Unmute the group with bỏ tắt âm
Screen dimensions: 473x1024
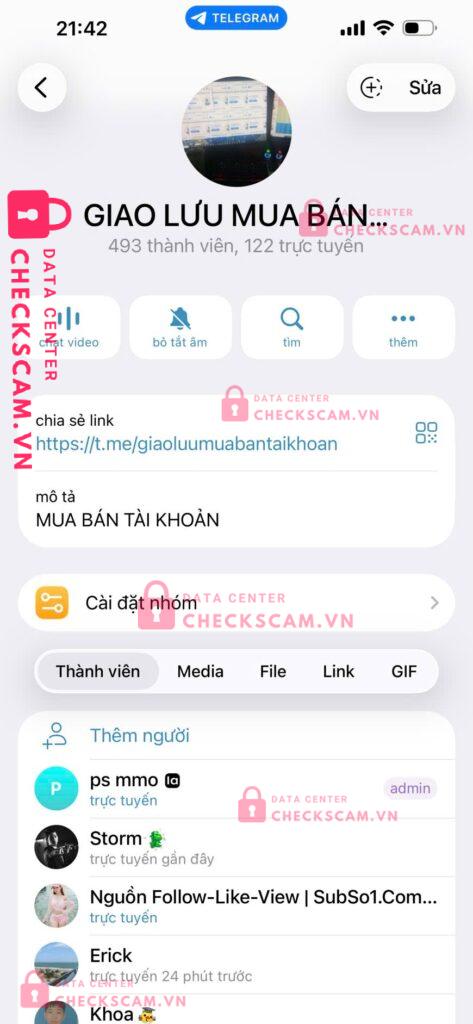[x=180, y=327]
